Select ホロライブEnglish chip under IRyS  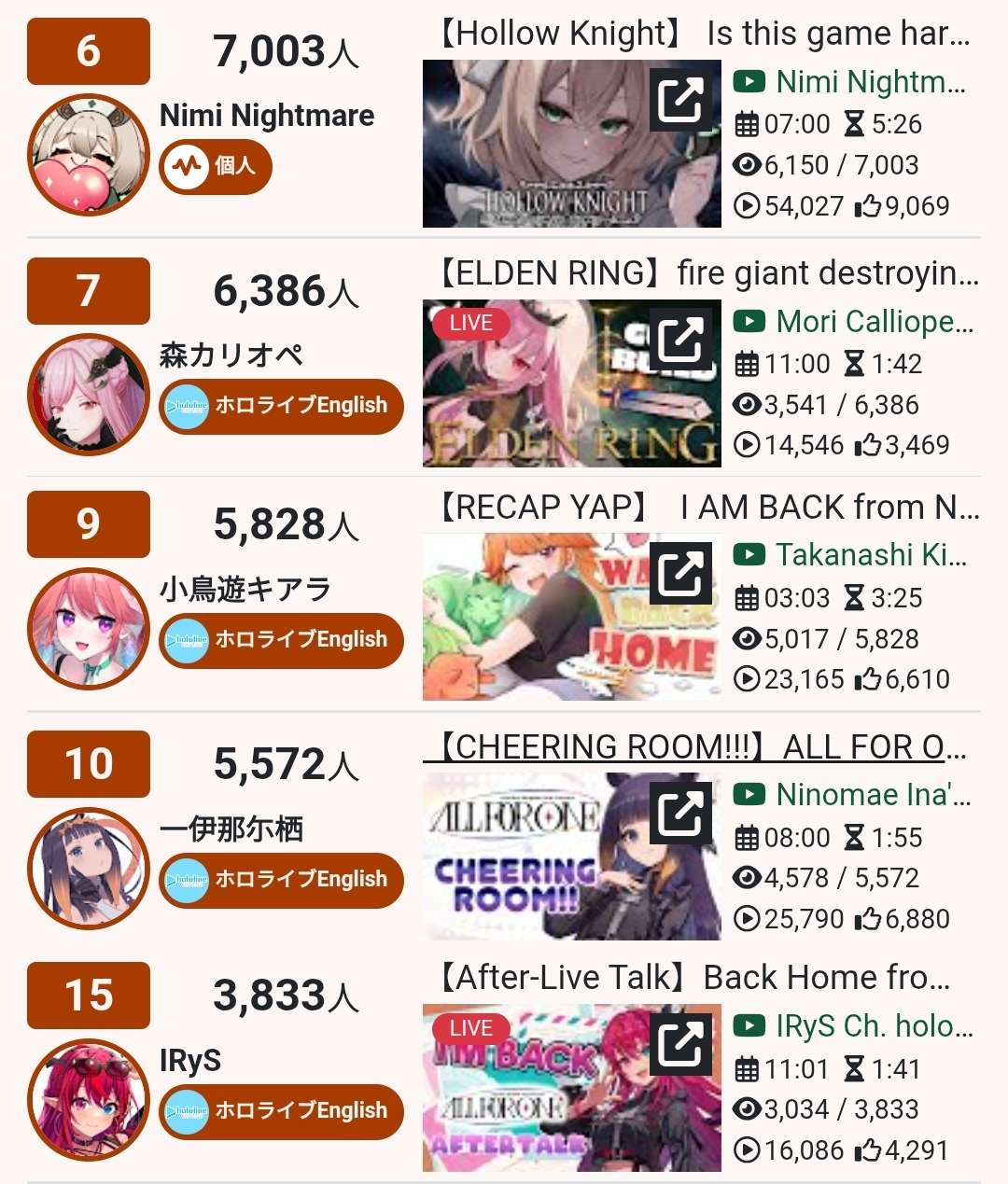pos(281,1111)
